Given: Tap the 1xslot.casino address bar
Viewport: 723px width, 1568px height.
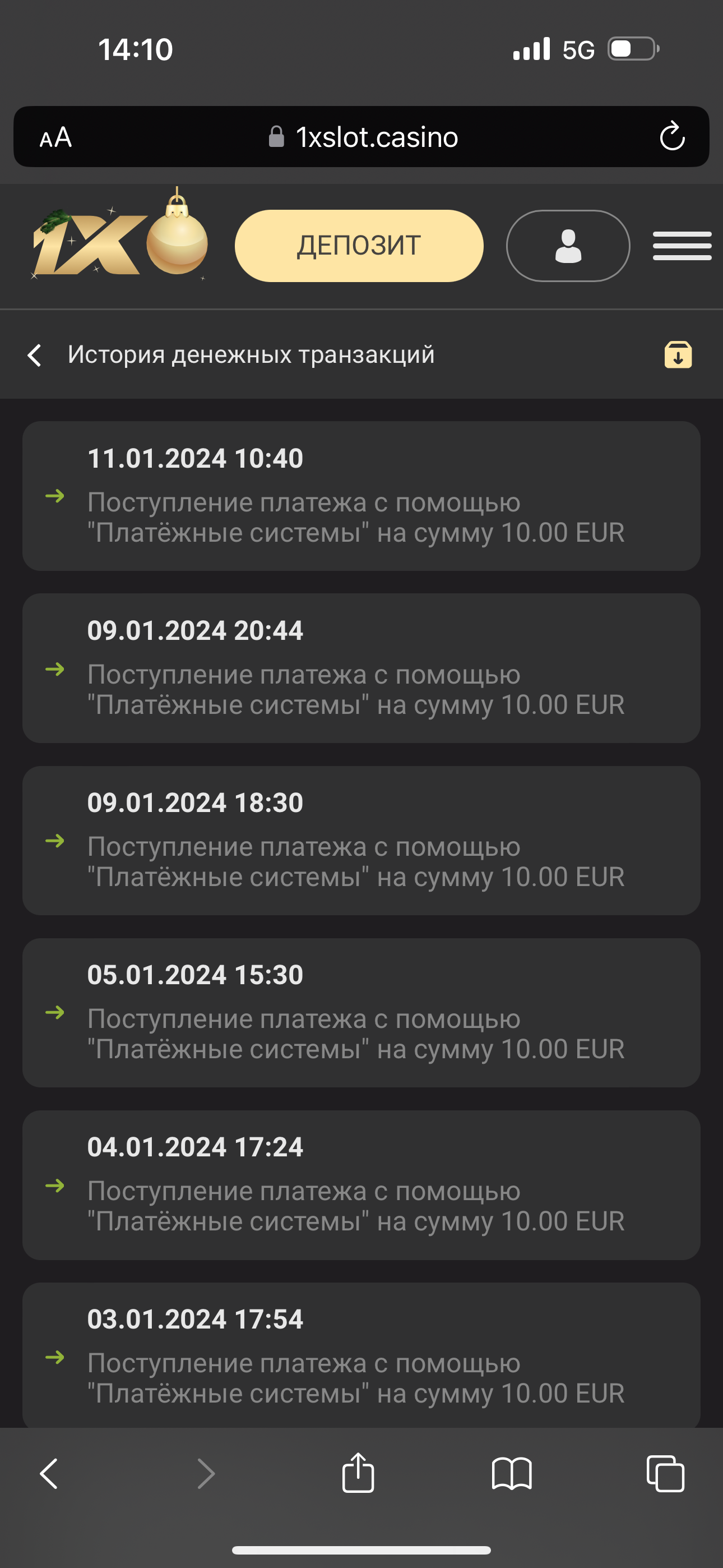Looking at the screenshot, I should 364,137.
